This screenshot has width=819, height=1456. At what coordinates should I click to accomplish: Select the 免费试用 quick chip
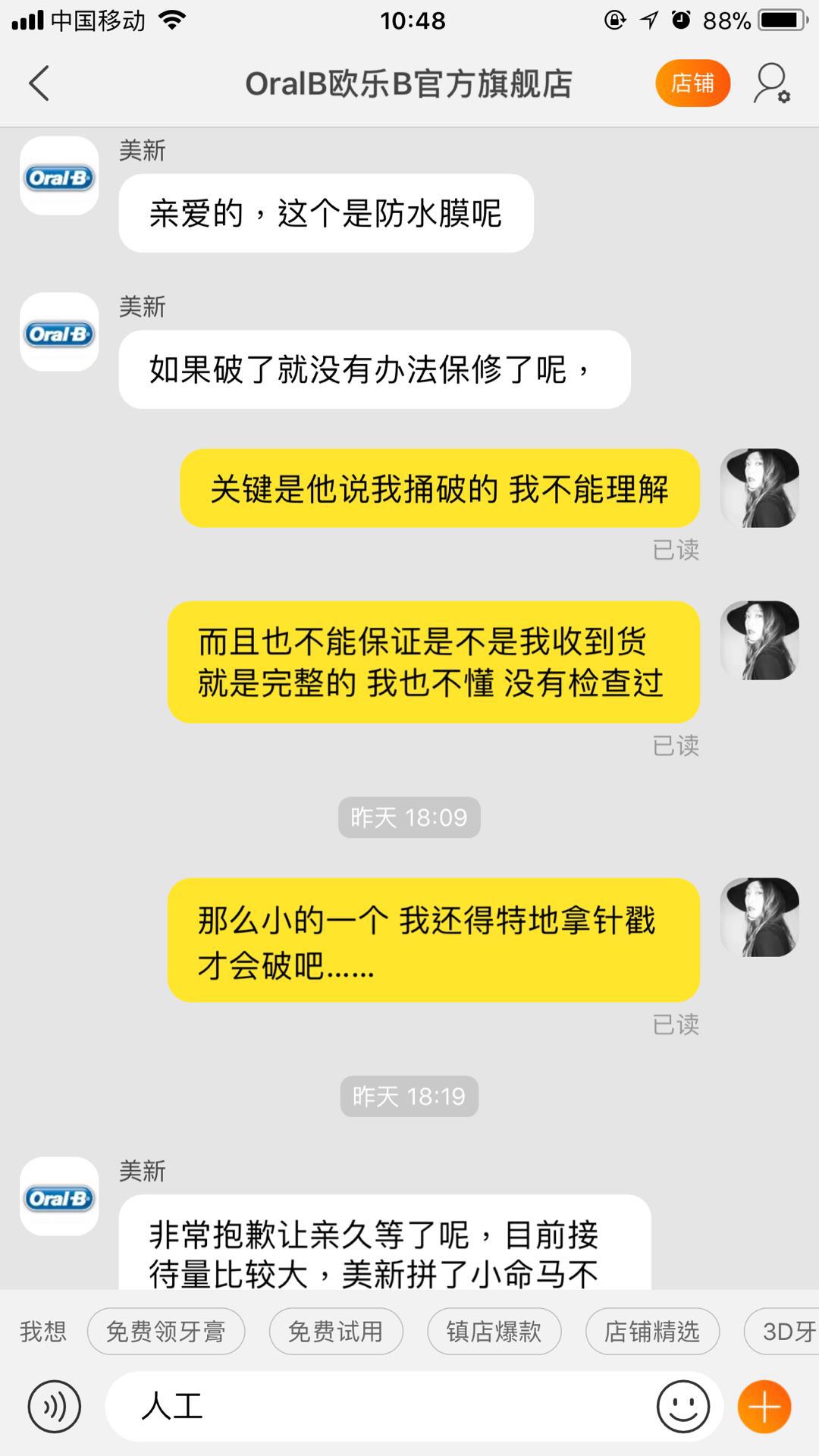pyautogui.click(x=335, y=1331)
